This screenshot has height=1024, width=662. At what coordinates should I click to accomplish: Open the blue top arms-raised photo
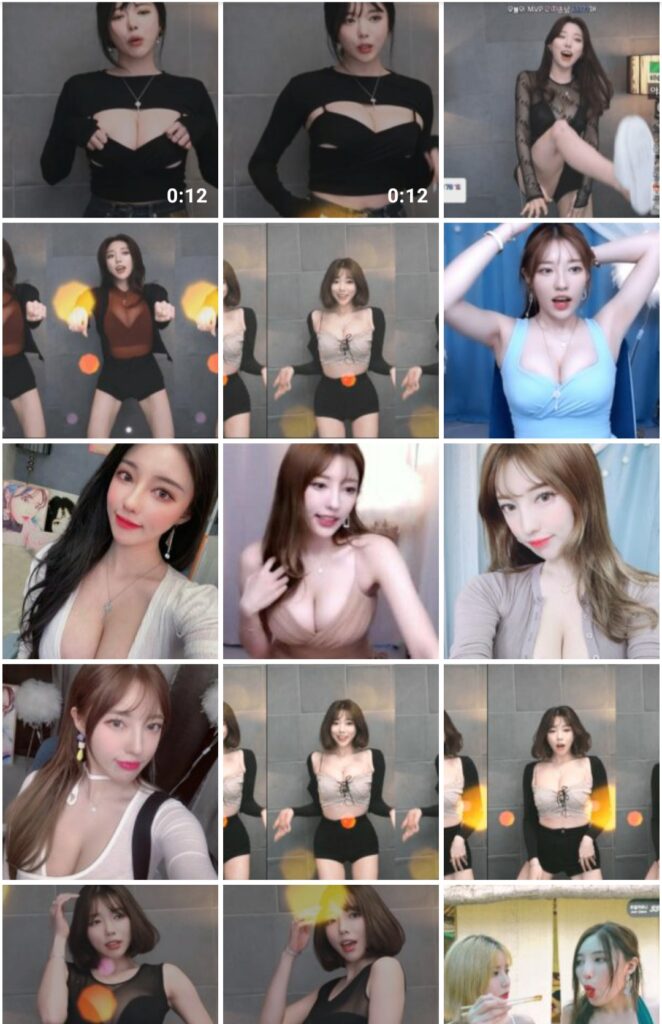pyautogui.click(x=552, y=330)
